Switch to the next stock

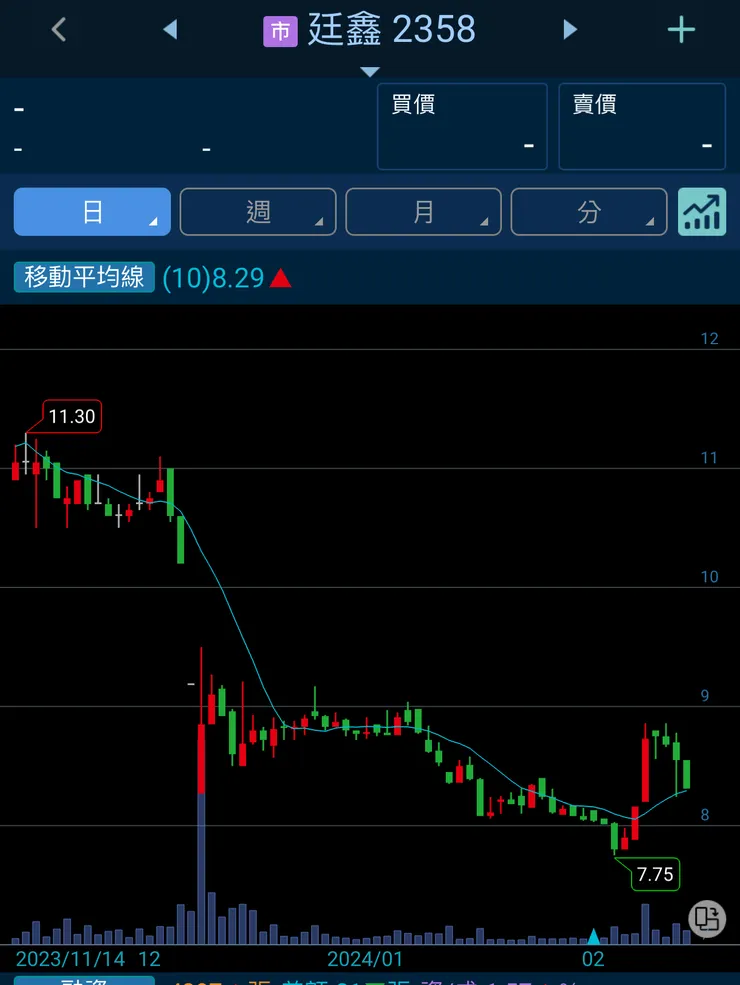pyautogui.click(x=570, y=30)
